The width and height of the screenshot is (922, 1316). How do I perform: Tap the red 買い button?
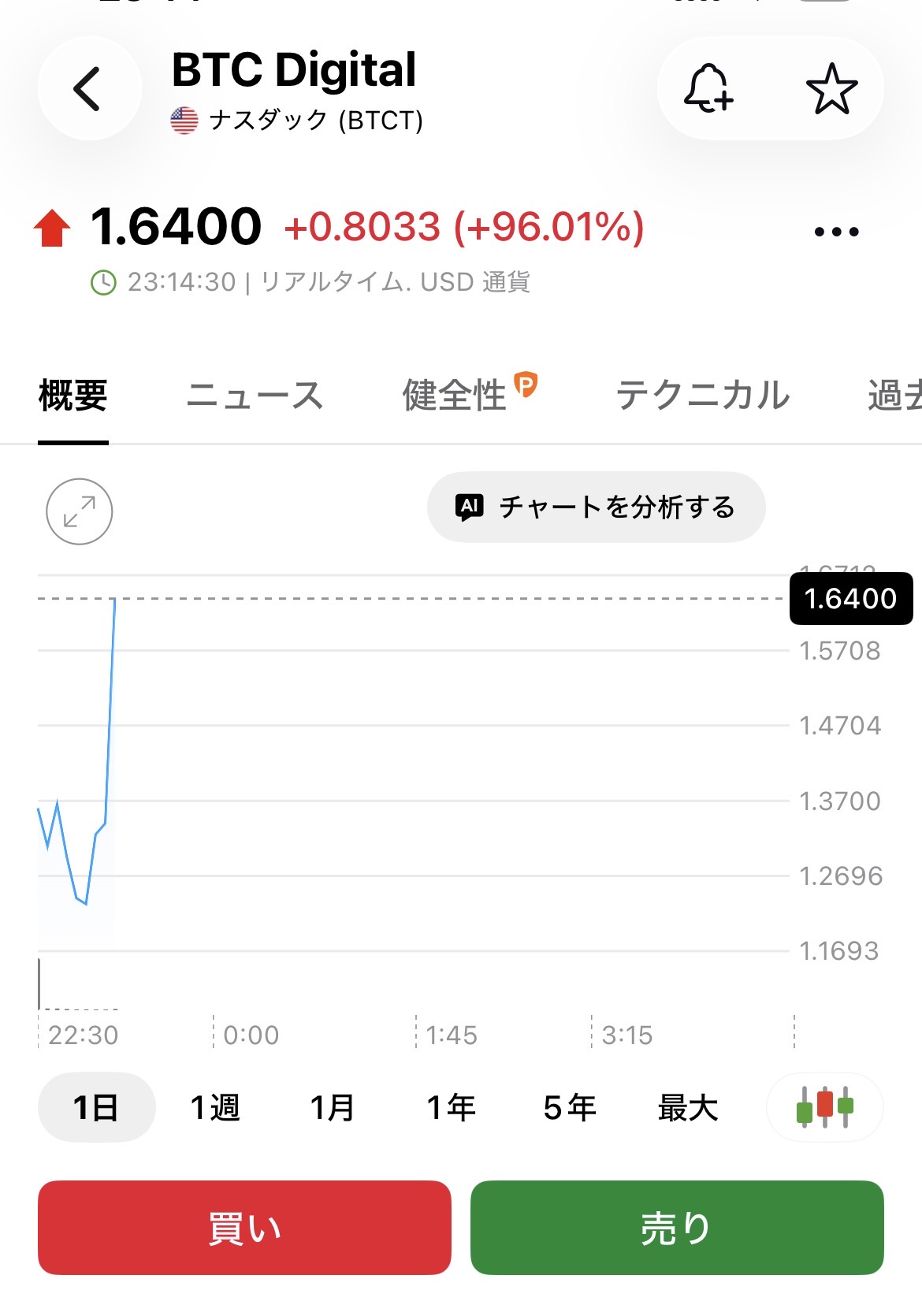click(244, 1228)
